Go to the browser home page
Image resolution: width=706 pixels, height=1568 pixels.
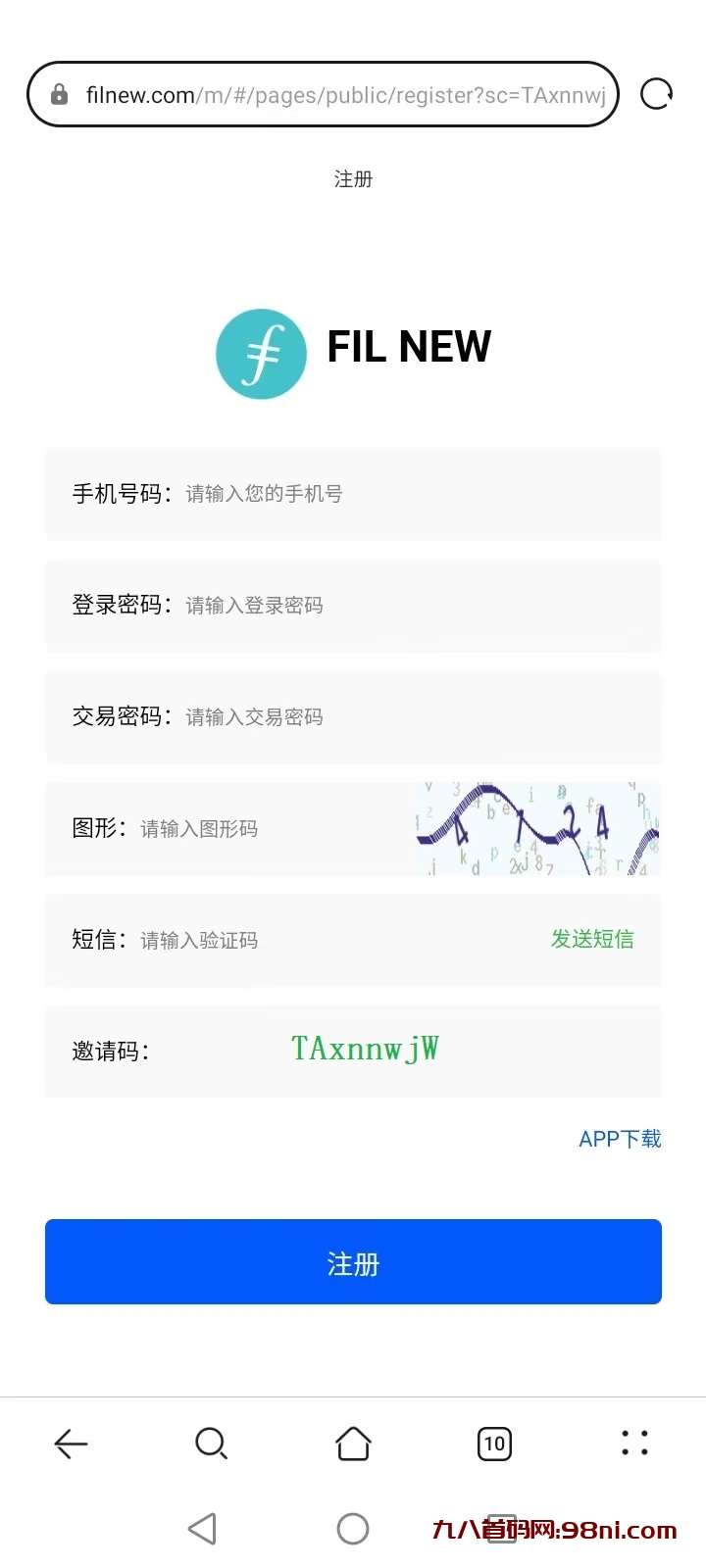(x=353, y=1444)
